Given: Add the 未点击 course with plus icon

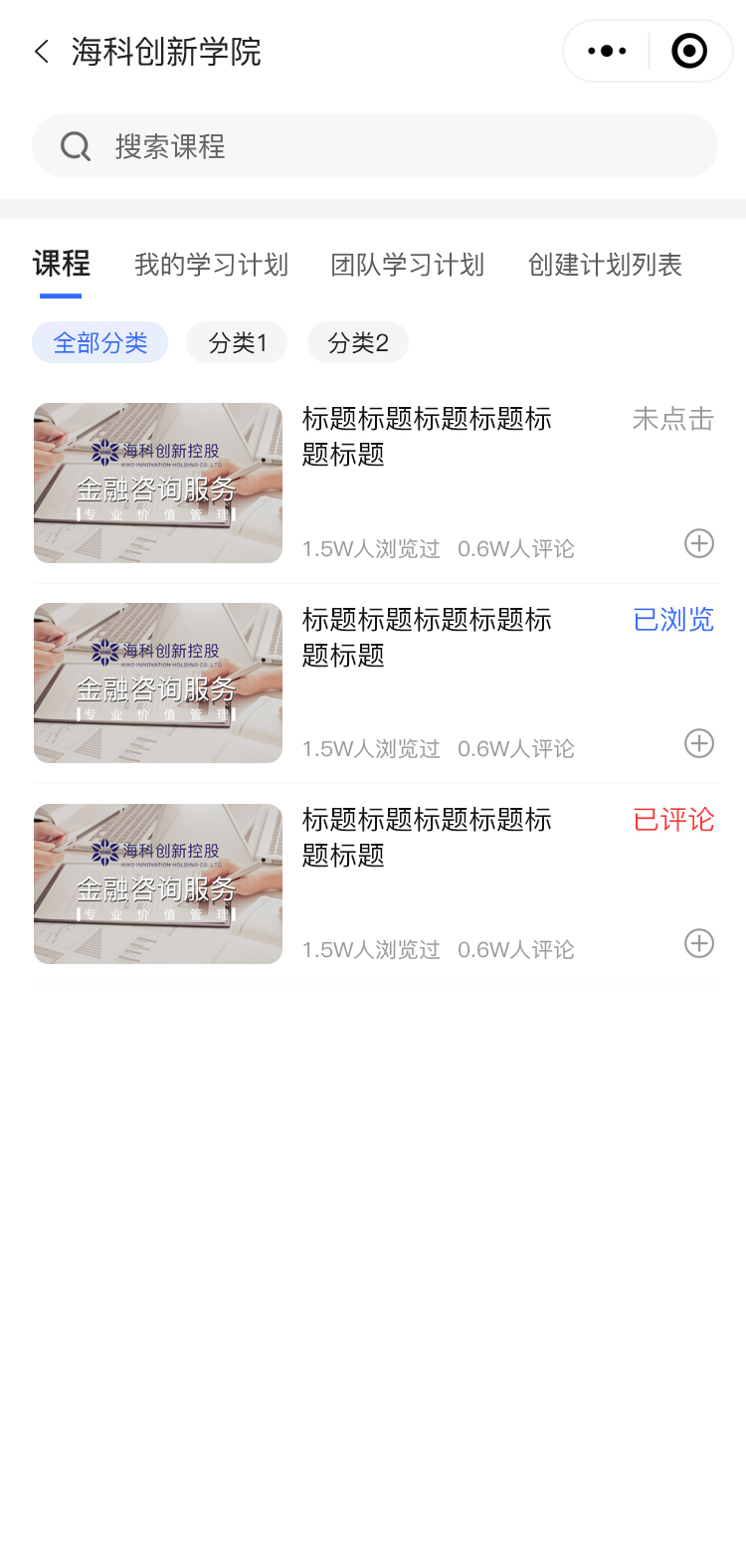Looking at the screenshot, I should click(699, 543).
